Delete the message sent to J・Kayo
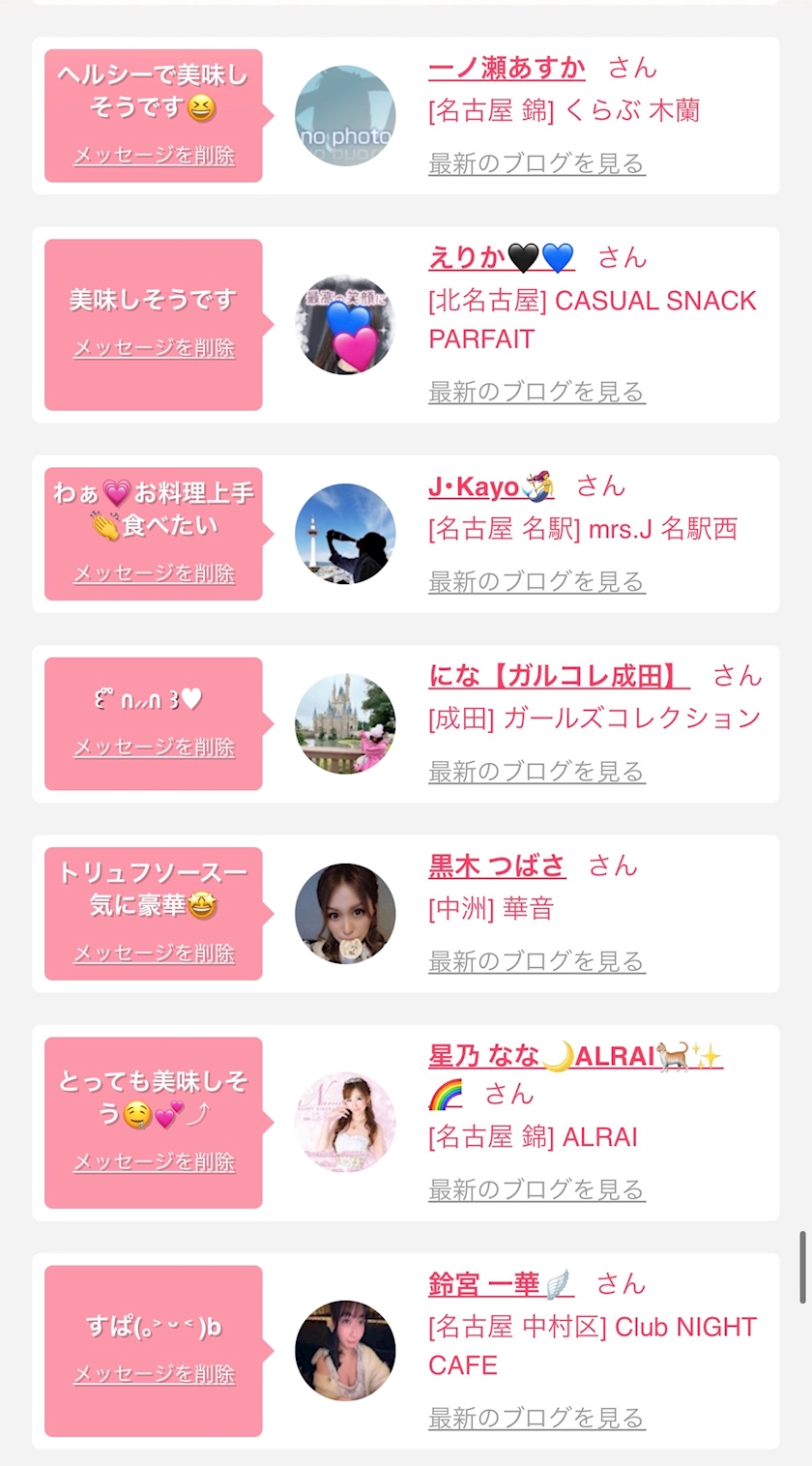The image size is (812, 1466). [x=154, y=573]
